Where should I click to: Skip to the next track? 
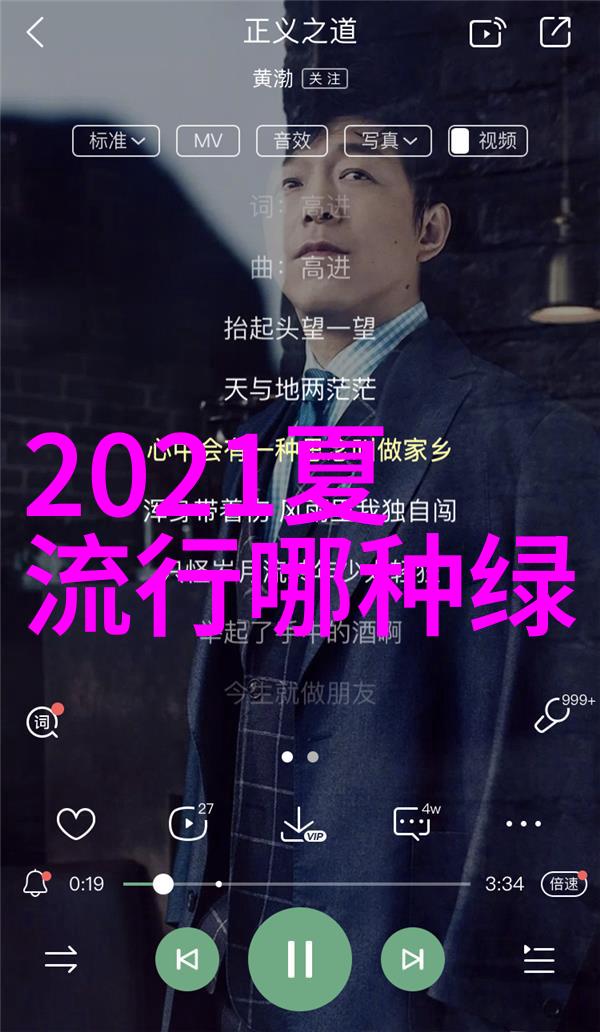[x=413, y=960]
